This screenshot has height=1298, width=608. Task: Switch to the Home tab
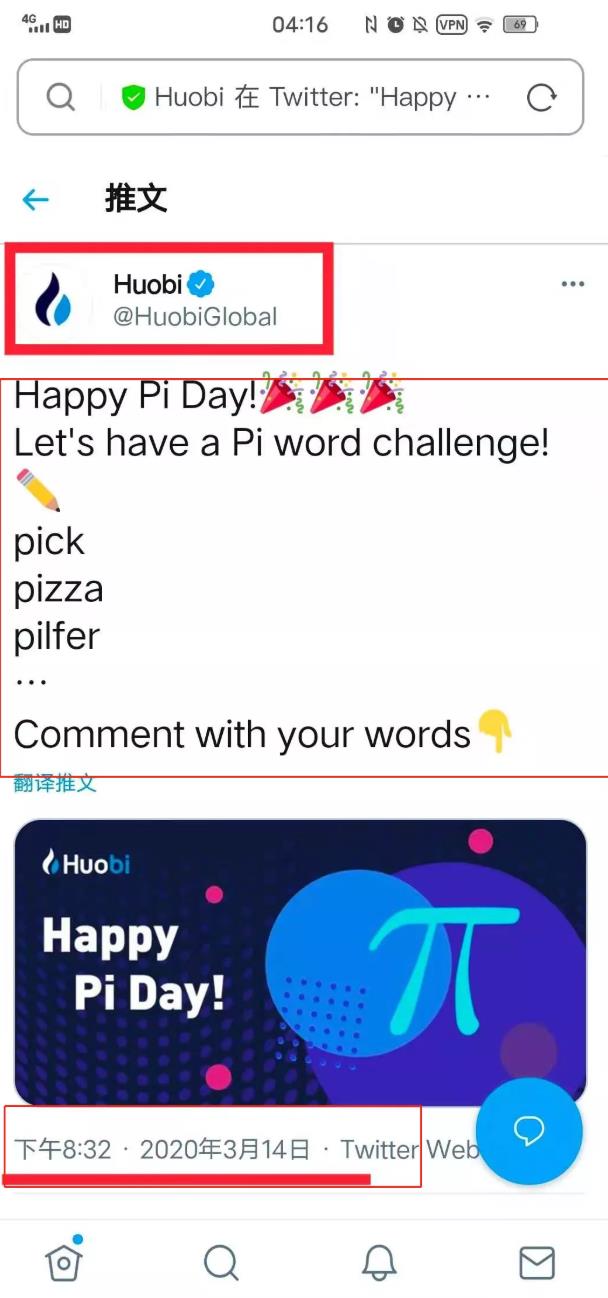click(x=64, y=1262)
